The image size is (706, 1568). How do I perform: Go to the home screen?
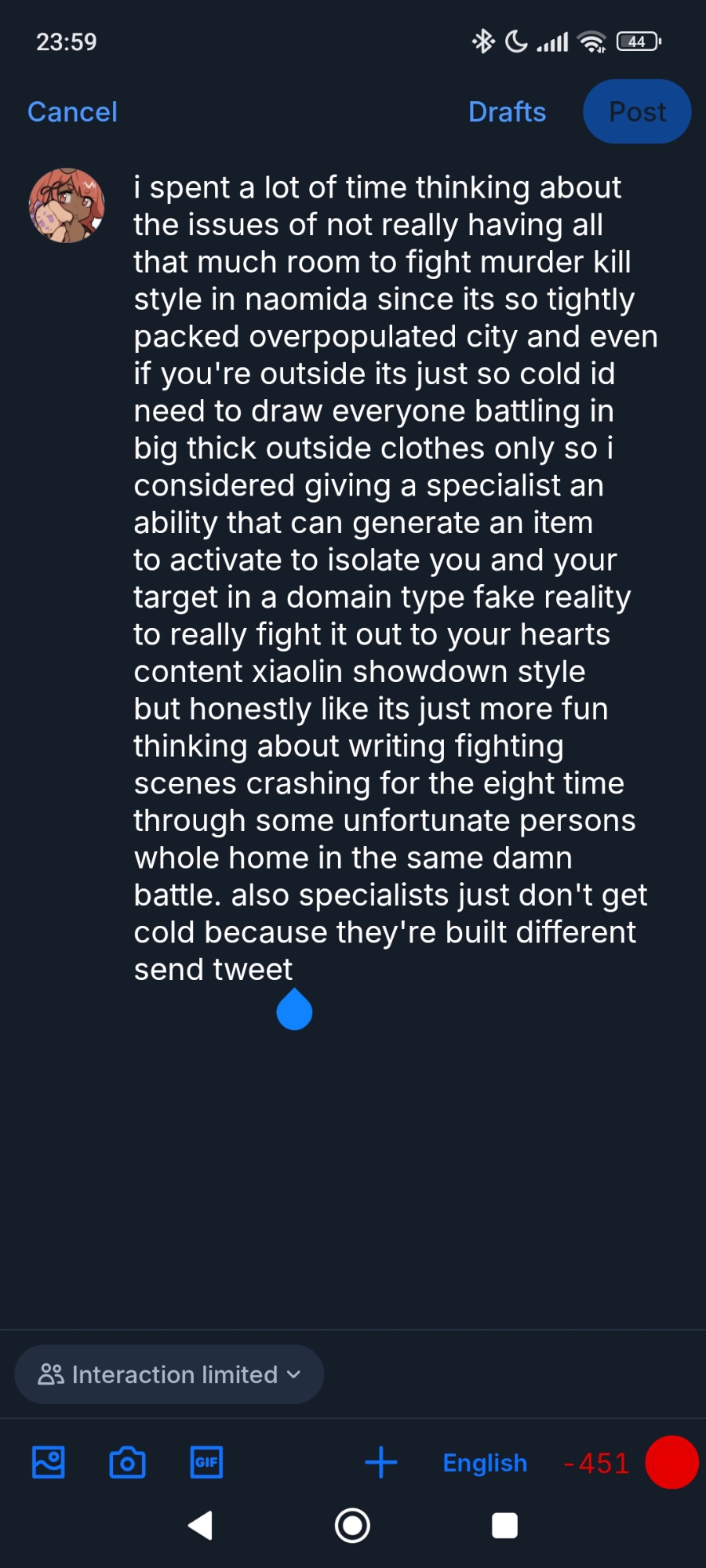click(352, 1526)
